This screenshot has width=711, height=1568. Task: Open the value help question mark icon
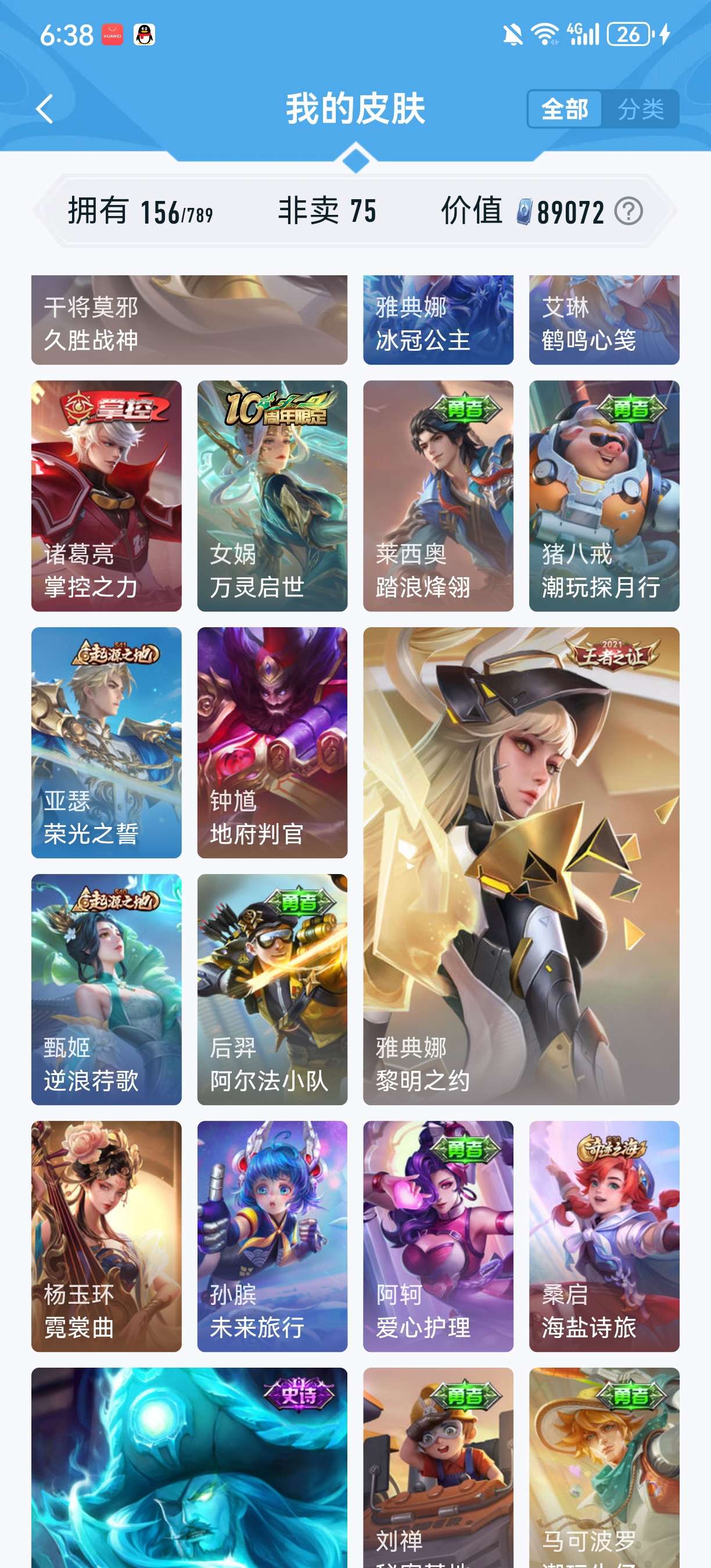[628, 211]
